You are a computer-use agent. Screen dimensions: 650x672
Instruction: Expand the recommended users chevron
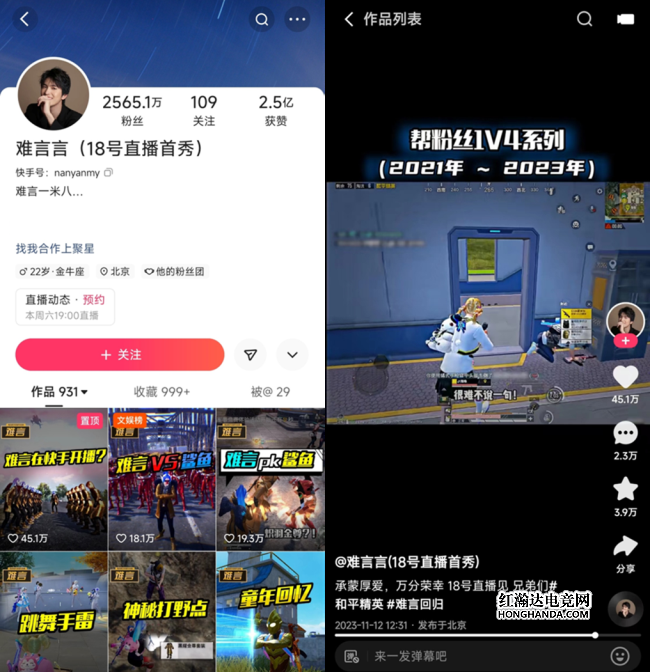pyautogui.click(x=292, y=355)
